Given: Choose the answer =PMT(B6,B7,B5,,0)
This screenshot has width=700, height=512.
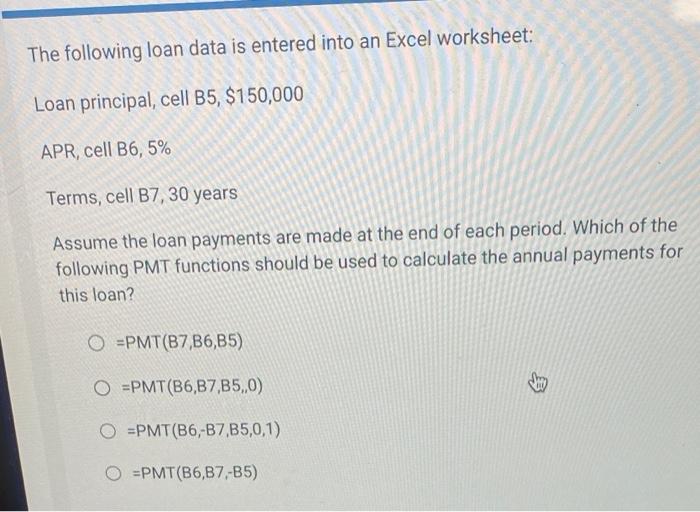Looking at the screenshot, I should point(102,387).
